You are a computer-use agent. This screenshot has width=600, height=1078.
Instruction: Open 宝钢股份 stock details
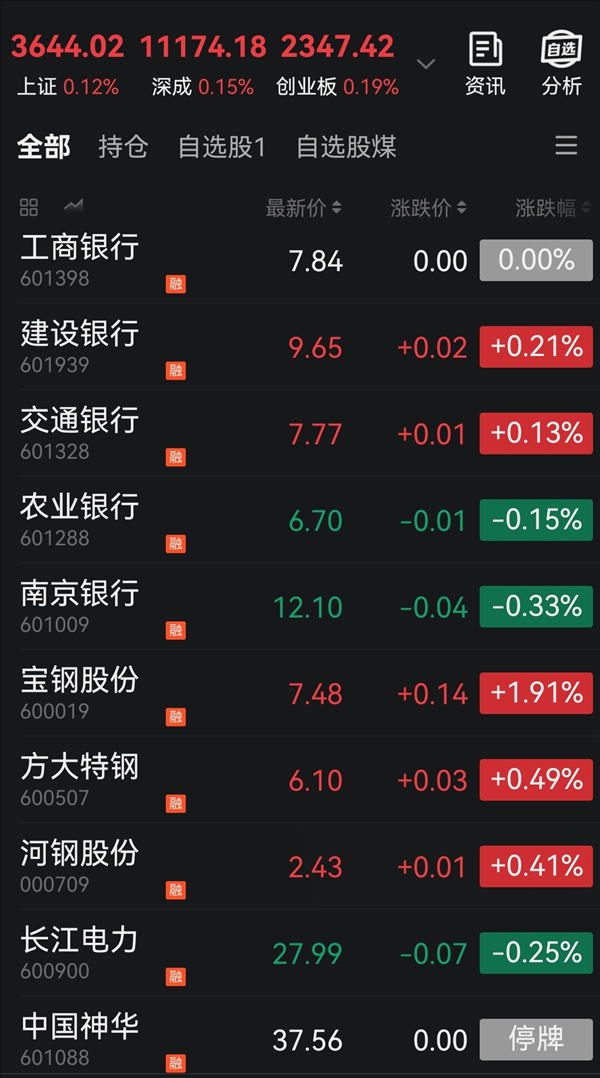click(300, 694)
